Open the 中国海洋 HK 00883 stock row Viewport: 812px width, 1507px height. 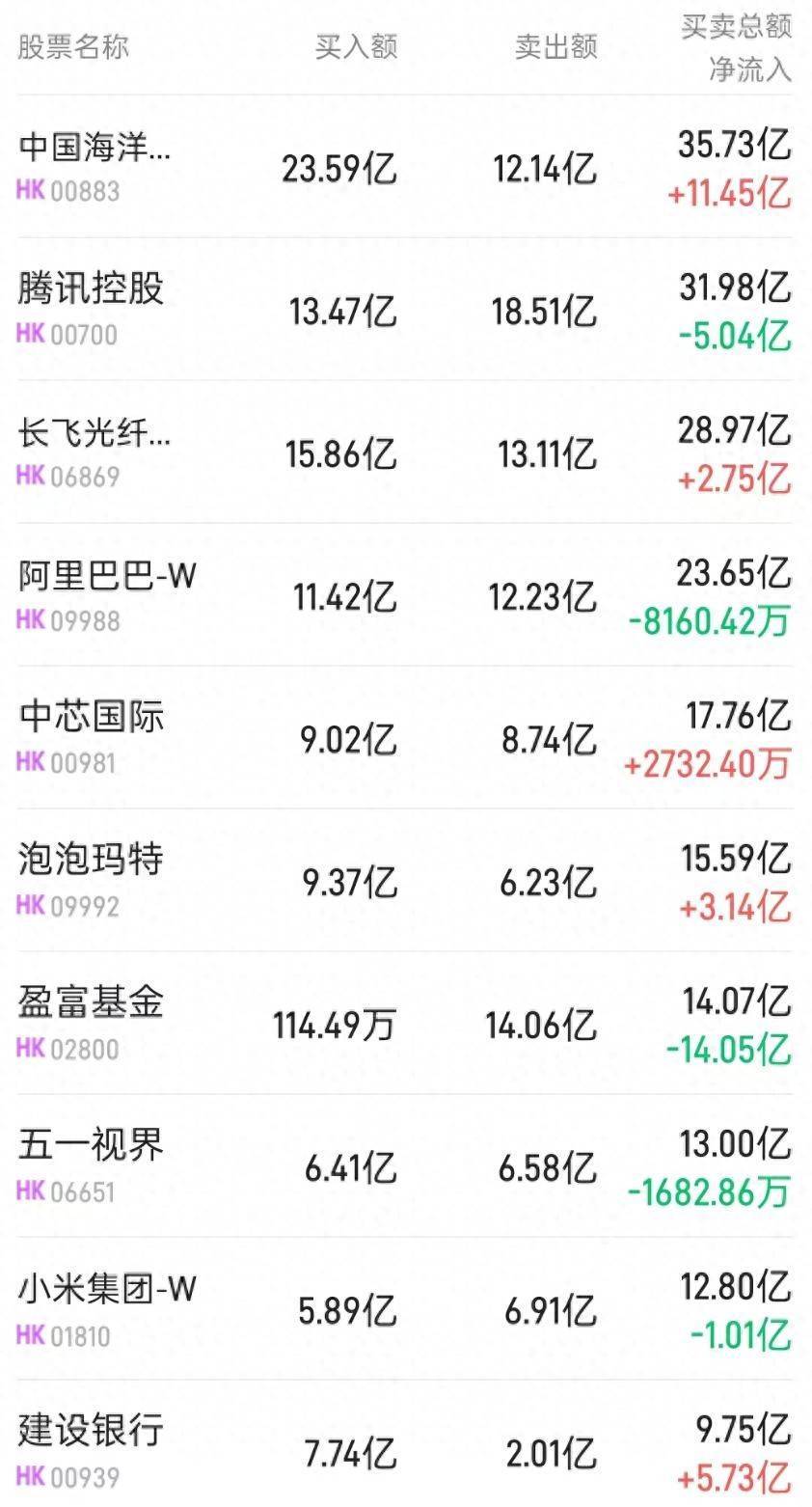click(x=95, y=167)
